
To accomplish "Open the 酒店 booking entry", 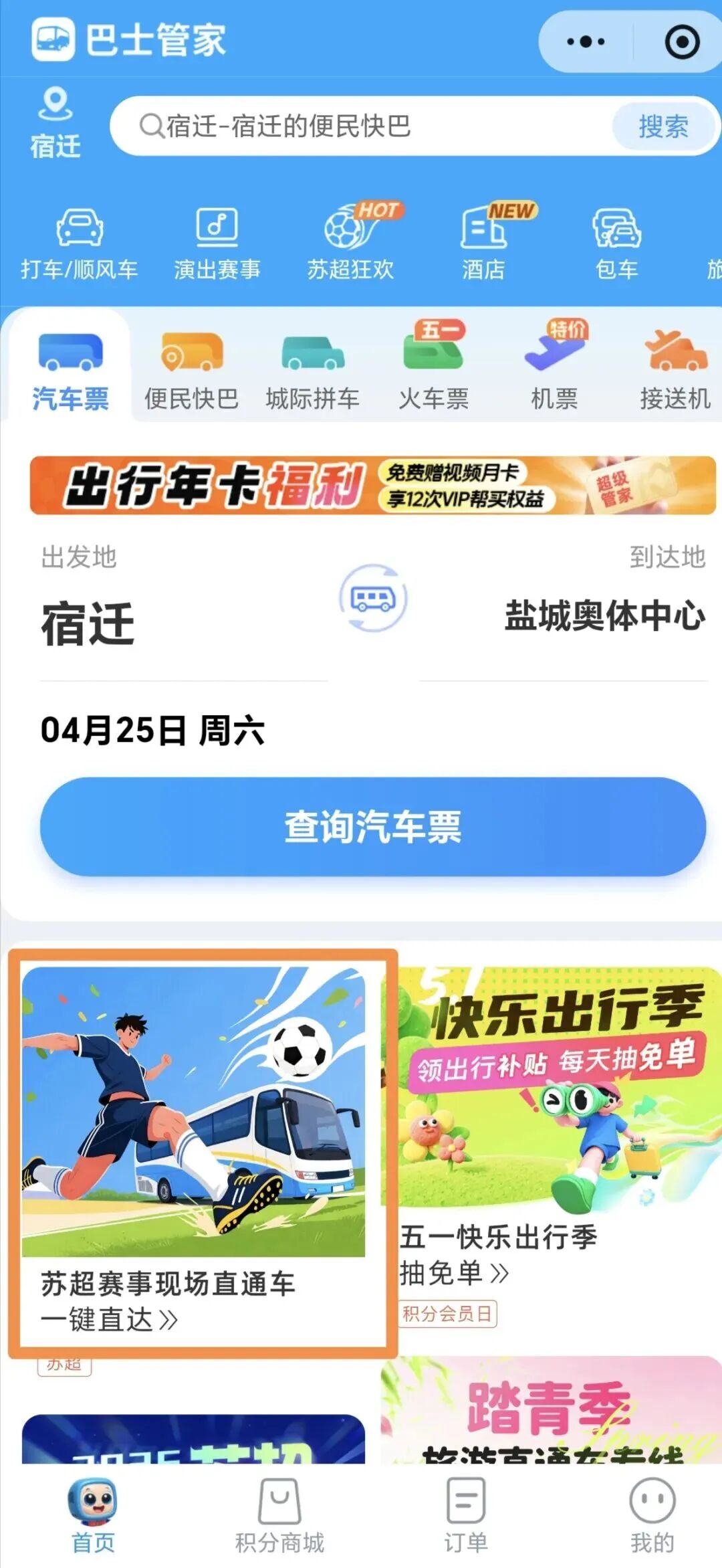I will click(x=483, y=242).
